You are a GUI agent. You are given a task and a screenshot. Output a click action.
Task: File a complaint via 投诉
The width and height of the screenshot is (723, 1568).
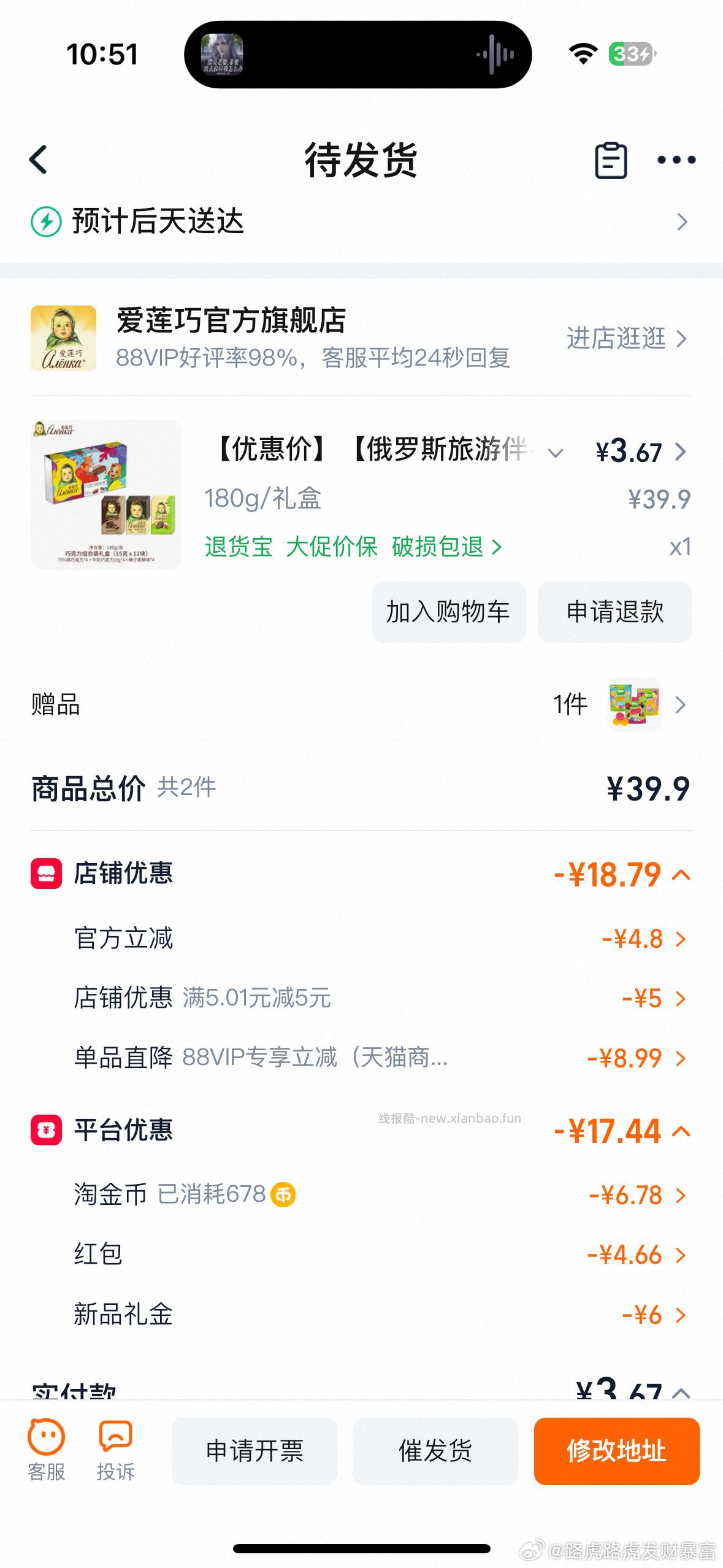115,1450
